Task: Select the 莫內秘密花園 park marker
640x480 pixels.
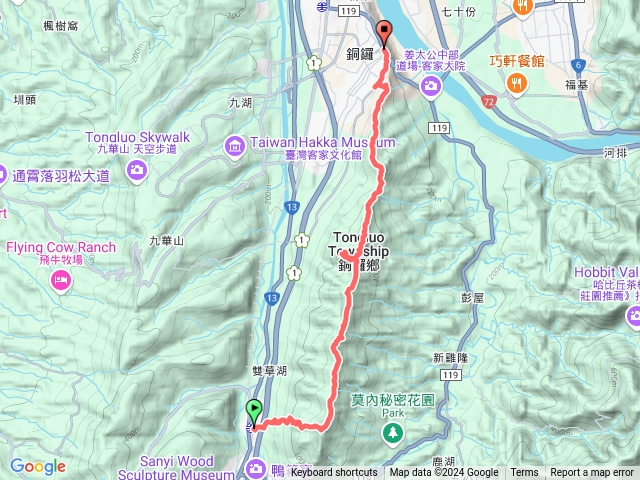Action: pos(394,432)
